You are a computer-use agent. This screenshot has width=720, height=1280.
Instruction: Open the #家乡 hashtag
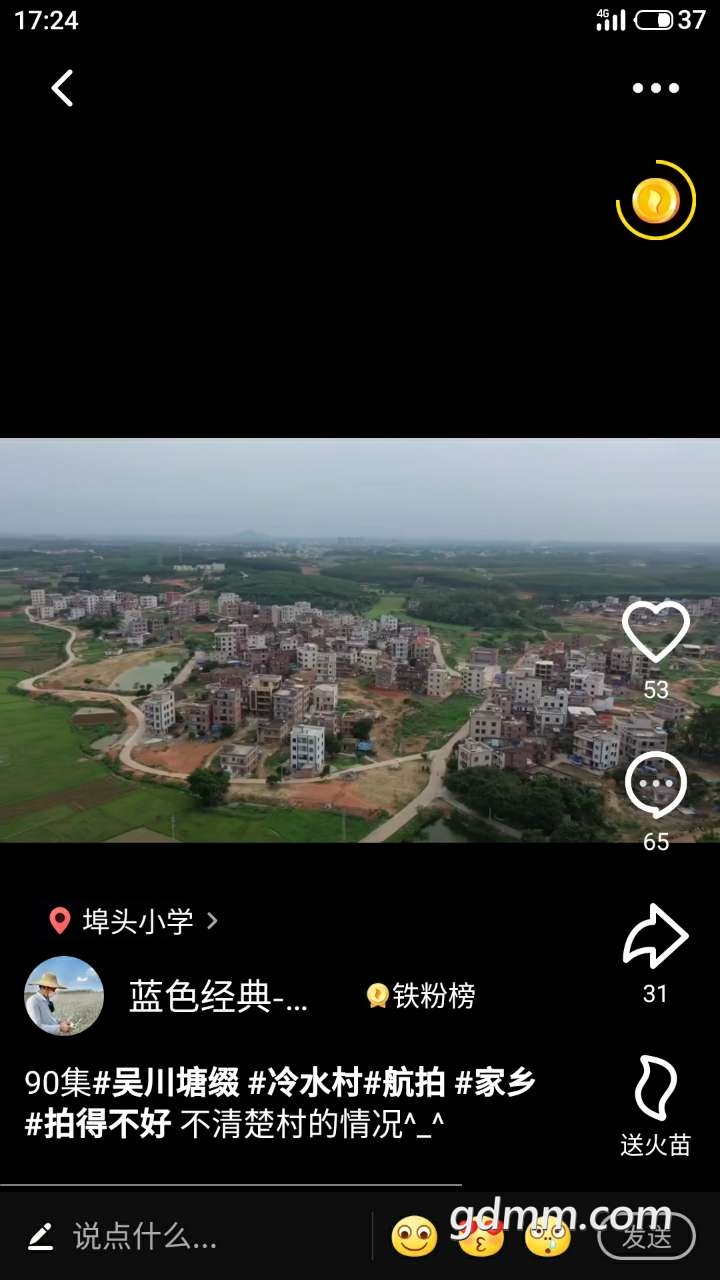click(x=496, y=1083)
